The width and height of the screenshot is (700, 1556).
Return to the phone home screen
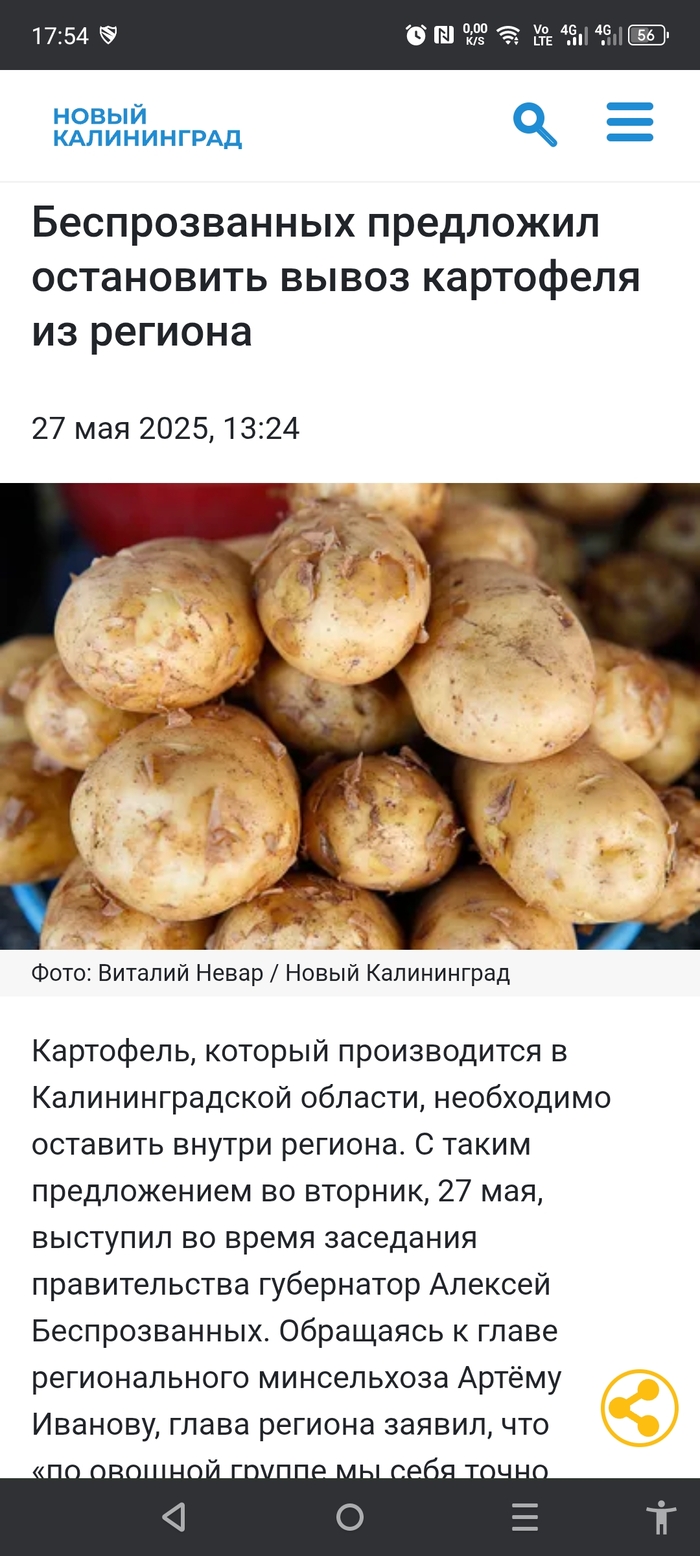click(350, 1517)
